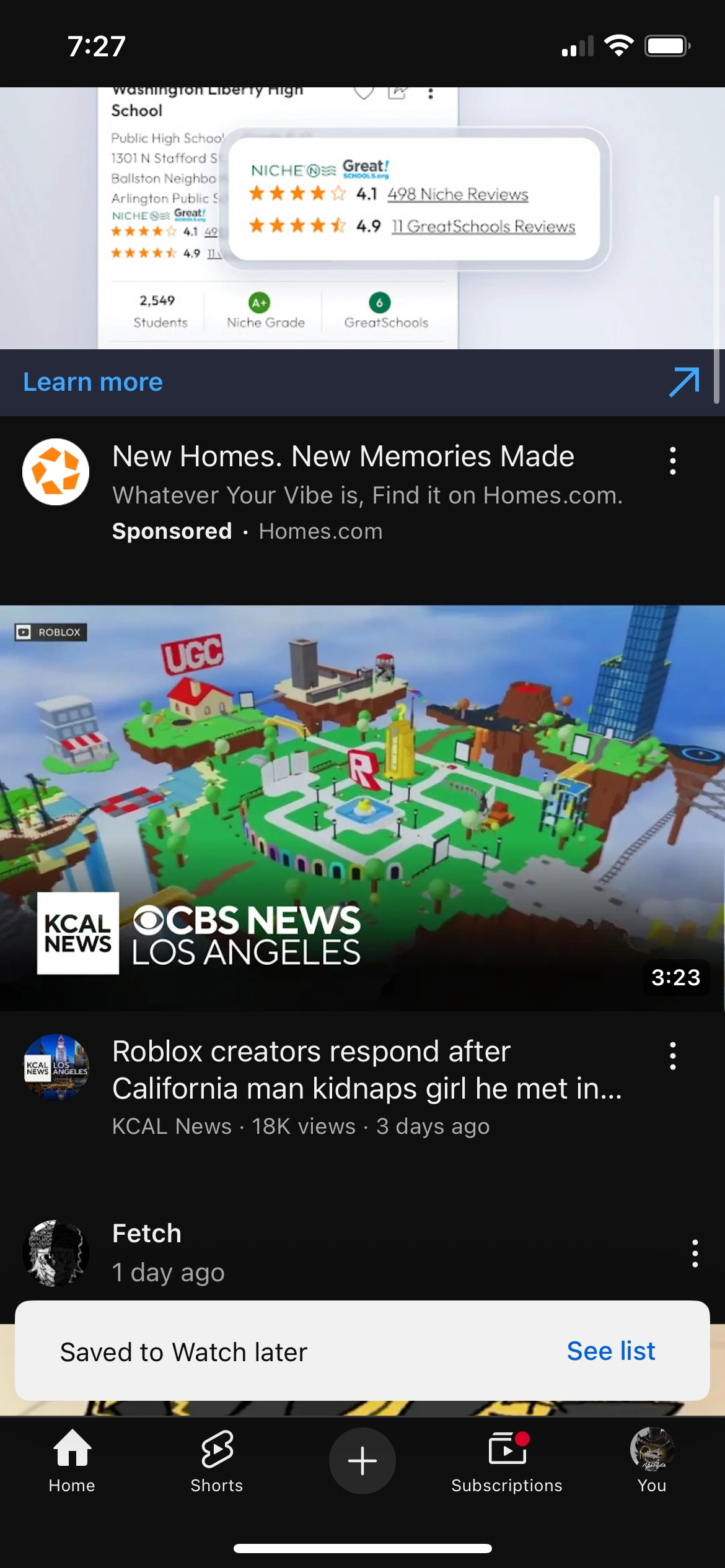Tap Learn more on the Homes.com ad
The height and width of the screenshot is (1568, 725).
coord(93,382)
